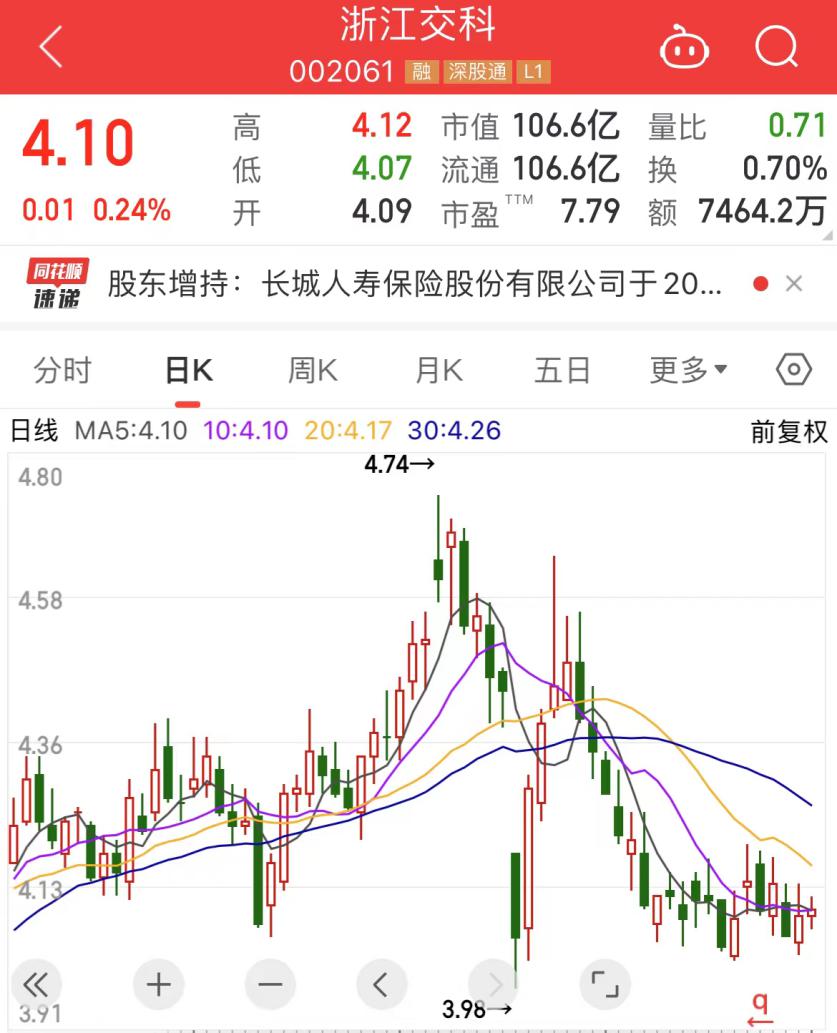Open the robot assistant icon
This screenshot has height=1033, width=837.
point(684,47)
